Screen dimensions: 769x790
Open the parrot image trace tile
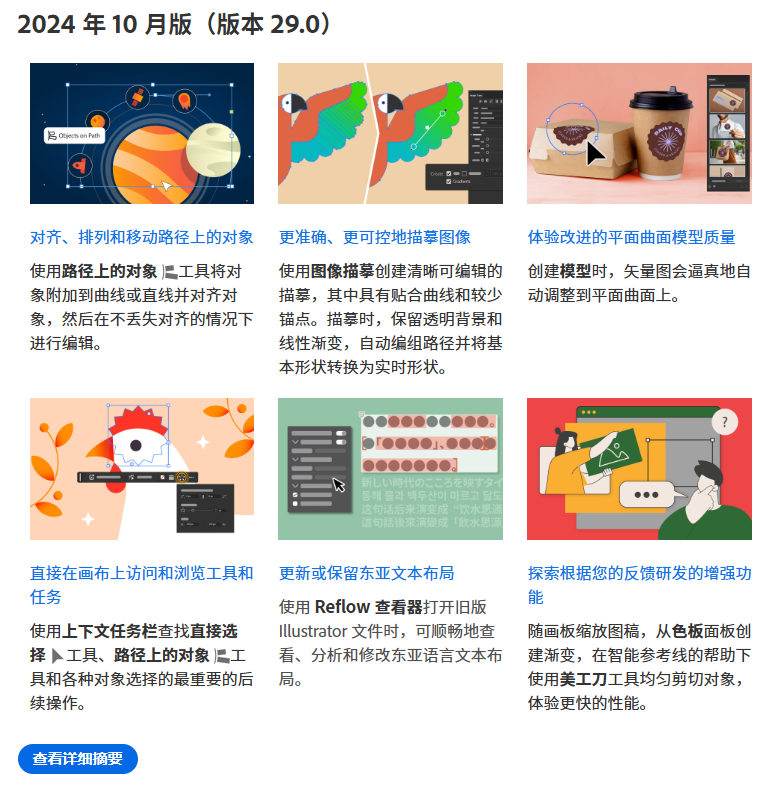tap(390, 134)
